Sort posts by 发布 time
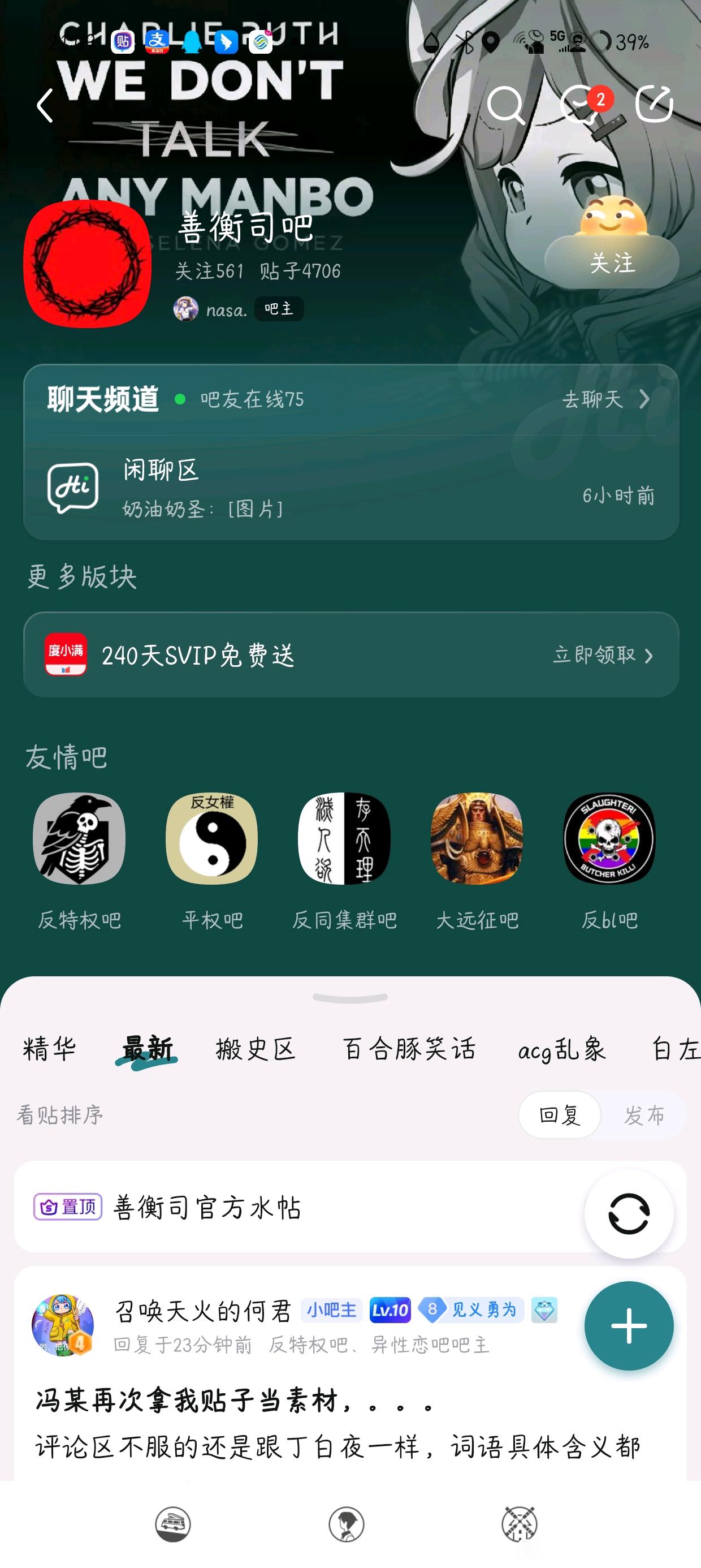The width and height of the screenshot is (701, 1568). (644, 1115)
